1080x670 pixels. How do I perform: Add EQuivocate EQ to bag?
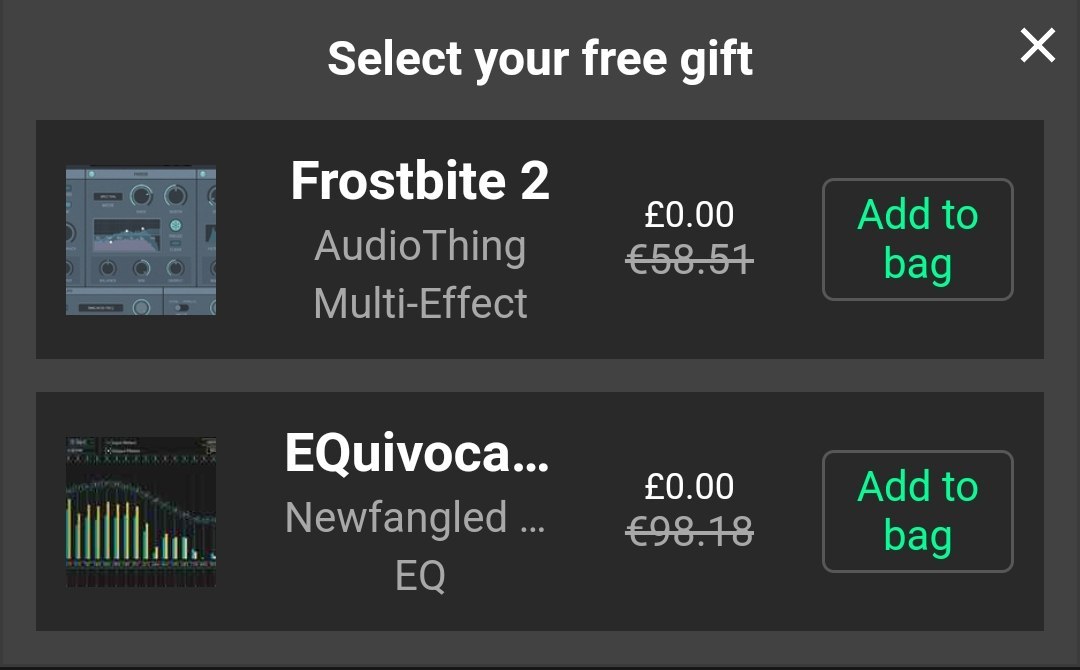(x=917, y=512)
